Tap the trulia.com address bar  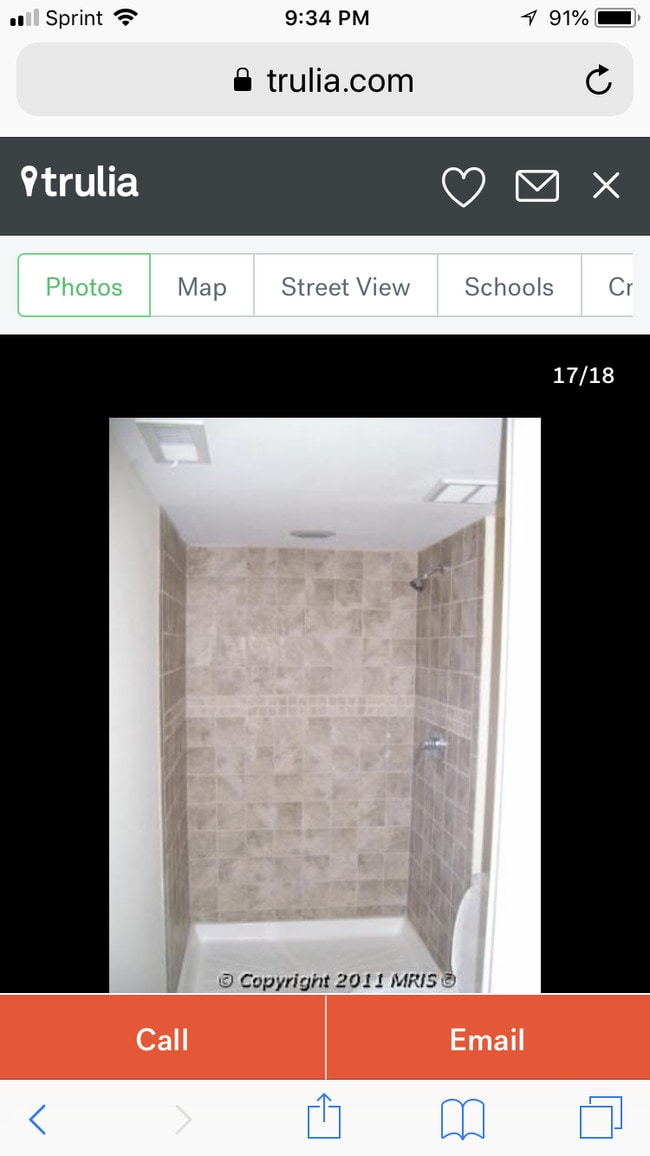pyautogui.click(x=324, y=80)
